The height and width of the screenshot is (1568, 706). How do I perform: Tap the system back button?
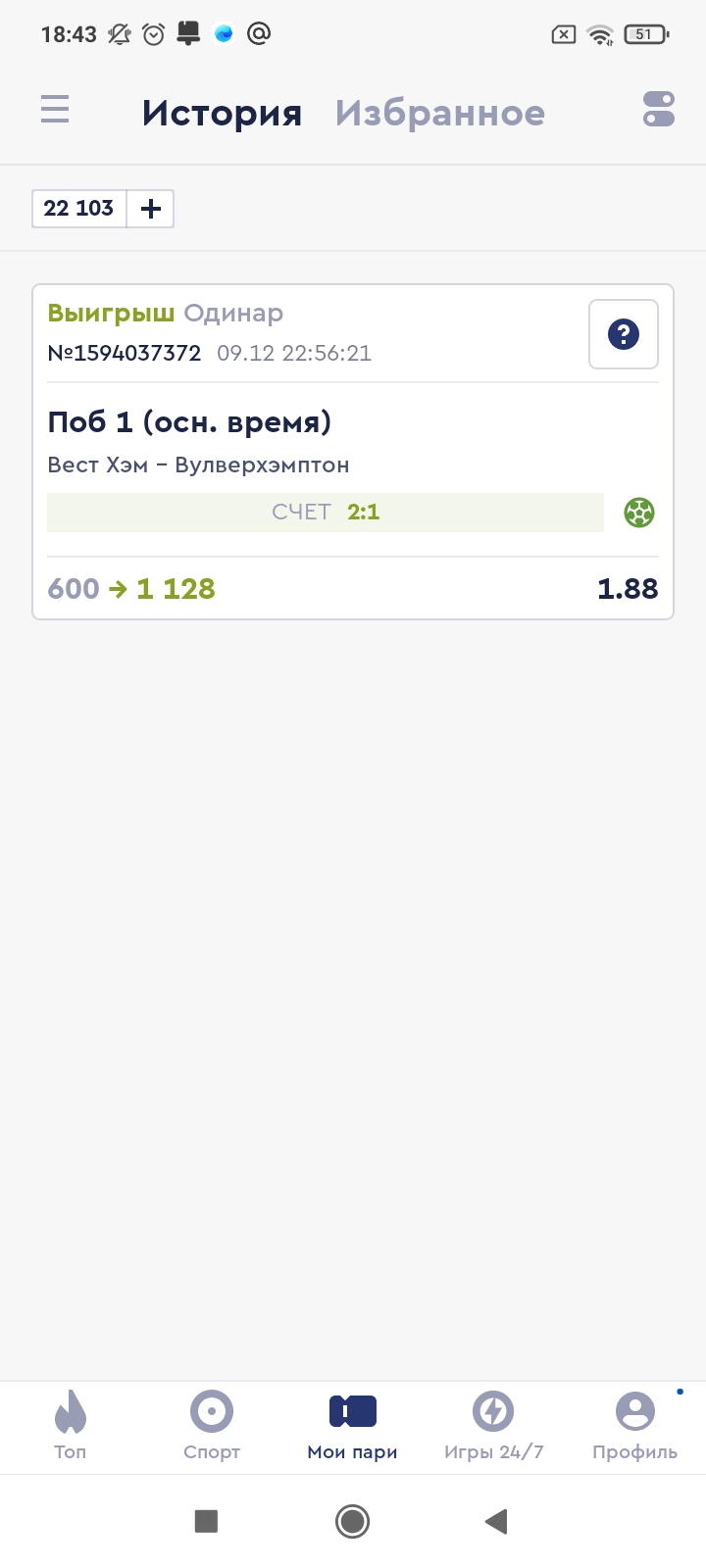tap(496, 1521)
